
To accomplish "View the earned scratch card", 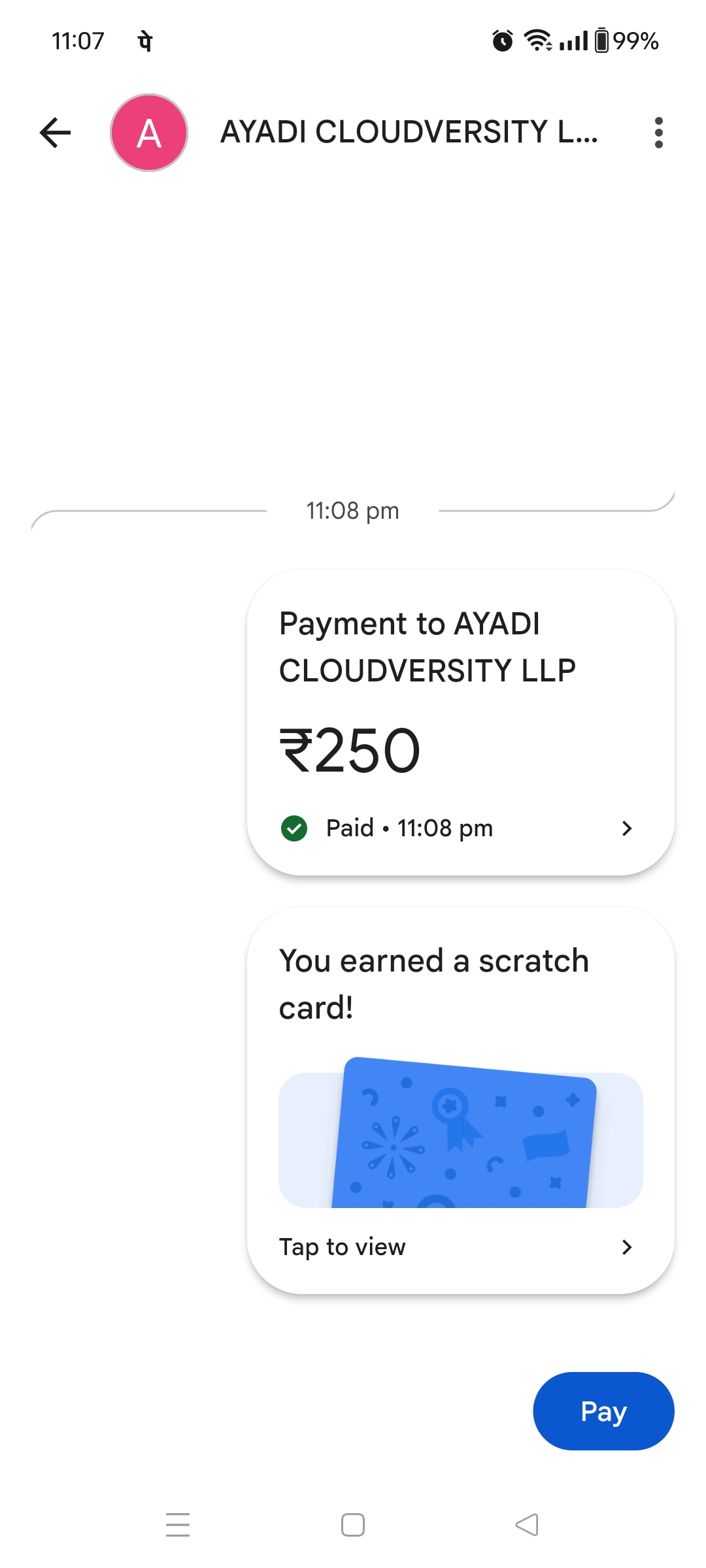I will [x=460, y=1100].
